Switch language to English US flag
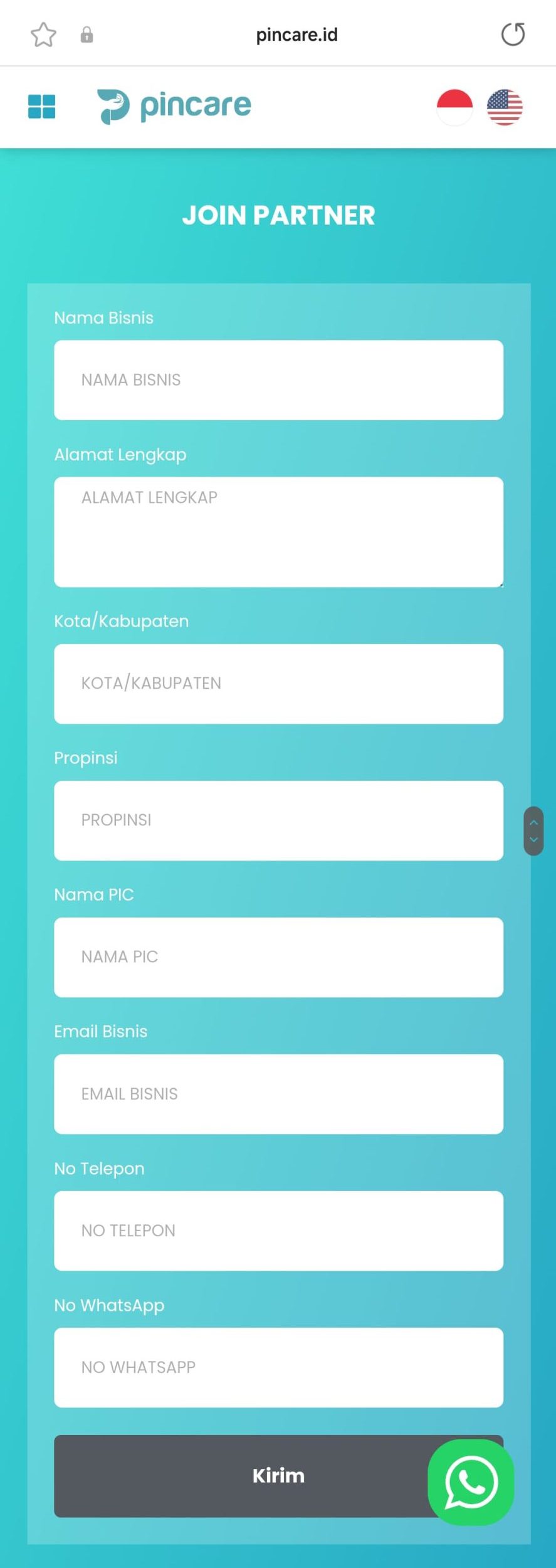The image size is (556, 1568). click(505, 107)
